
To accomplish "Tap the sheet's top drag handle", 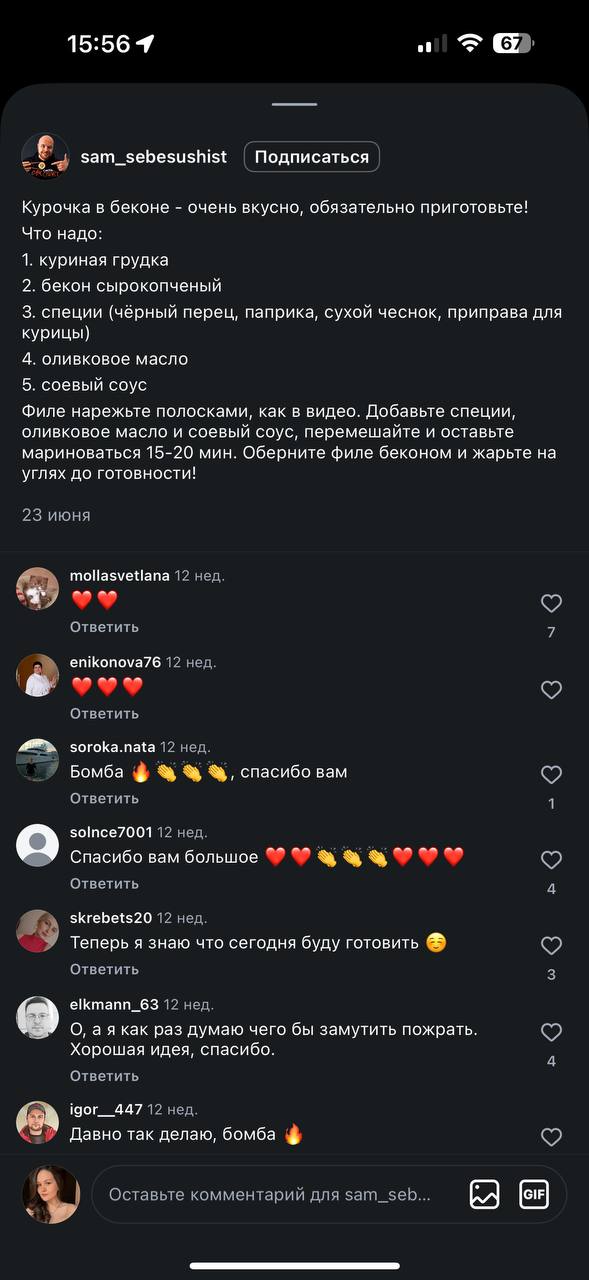I will click(x=294, y=104).
